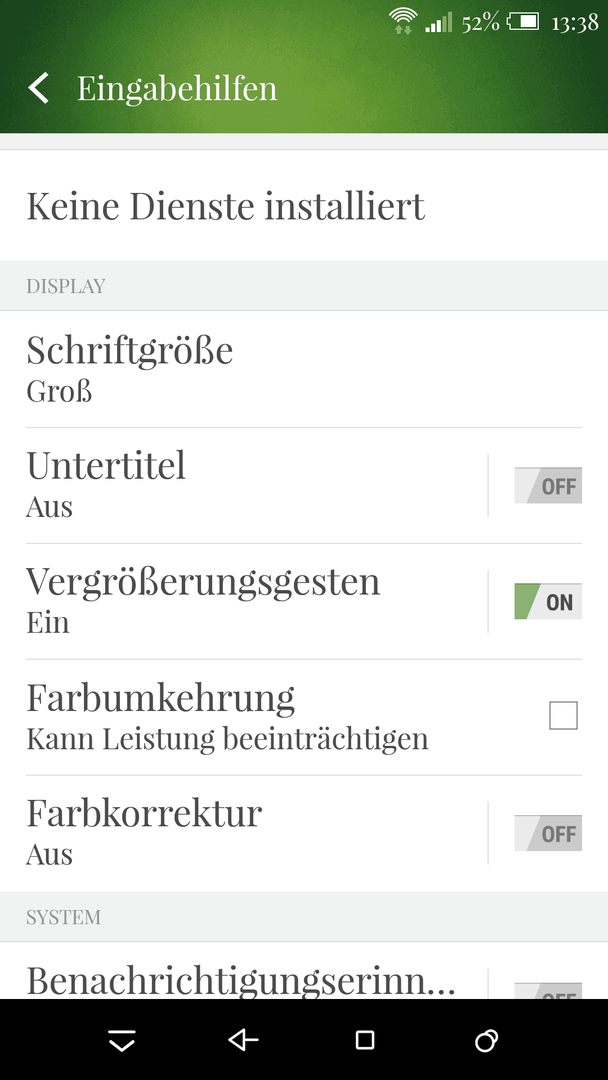The width and height of the screenshot is (608, 1080).
Task: Open the Vergrößerungsgesten settings row
Action: click(x=244, y=601)
